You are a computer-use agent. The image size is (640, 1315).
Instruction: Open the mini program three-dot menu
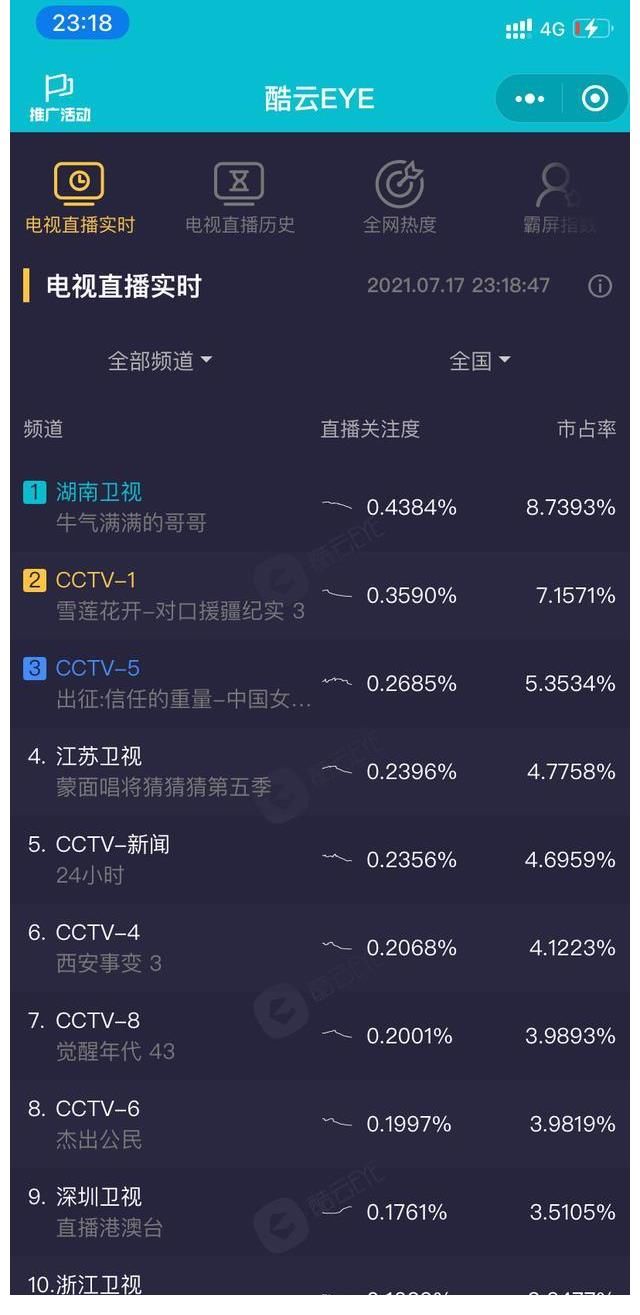click(x=529, y=99)
